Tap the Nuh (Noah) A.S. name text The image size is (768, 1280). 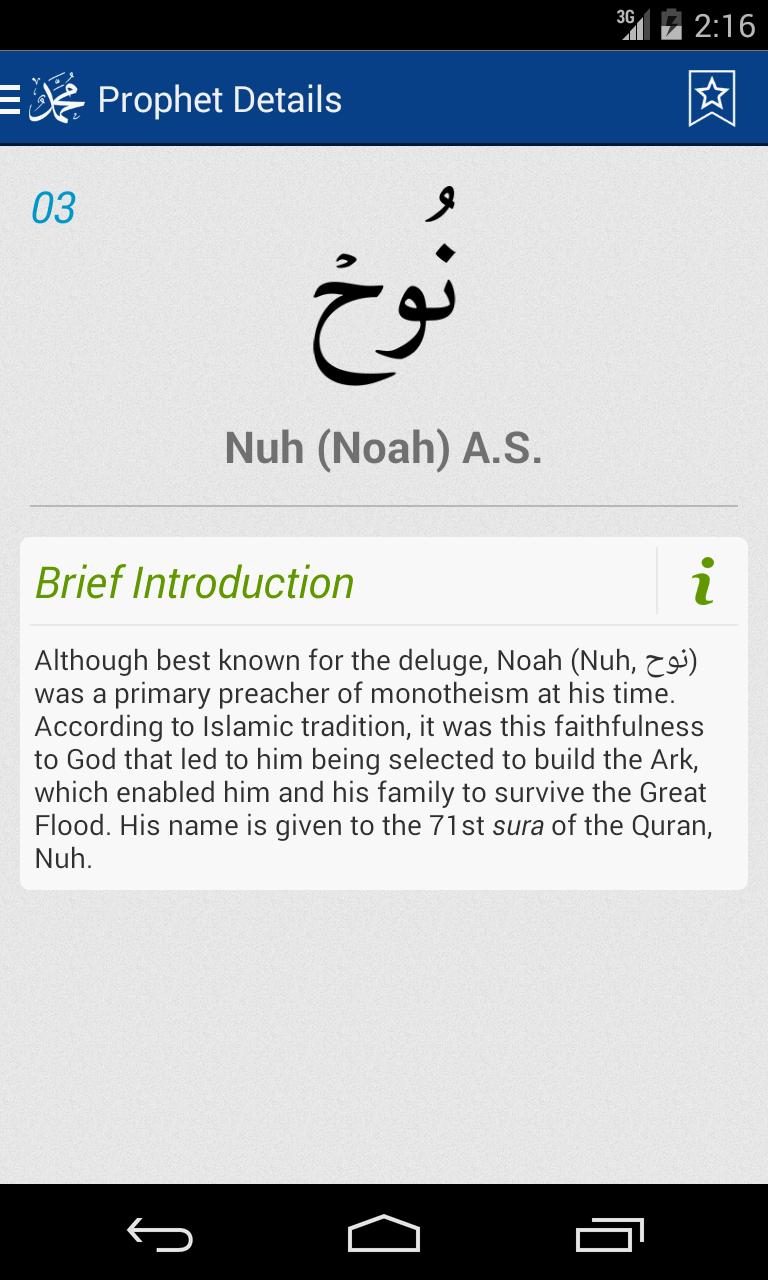click(384, 448)
